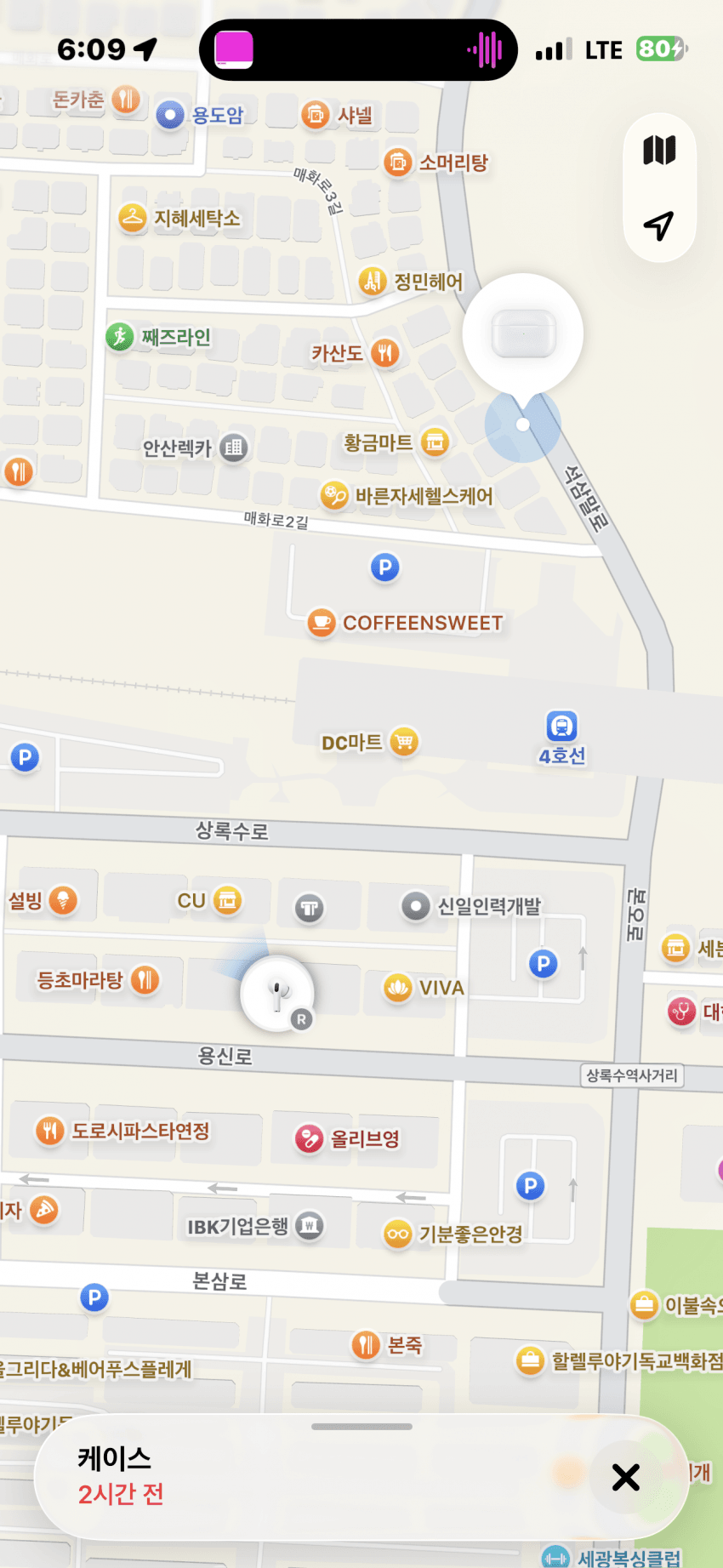This screenshot has height=1568, width=723.
Task: Open the COFFEENSWEET cafe pin
Action: pos(322,623)
